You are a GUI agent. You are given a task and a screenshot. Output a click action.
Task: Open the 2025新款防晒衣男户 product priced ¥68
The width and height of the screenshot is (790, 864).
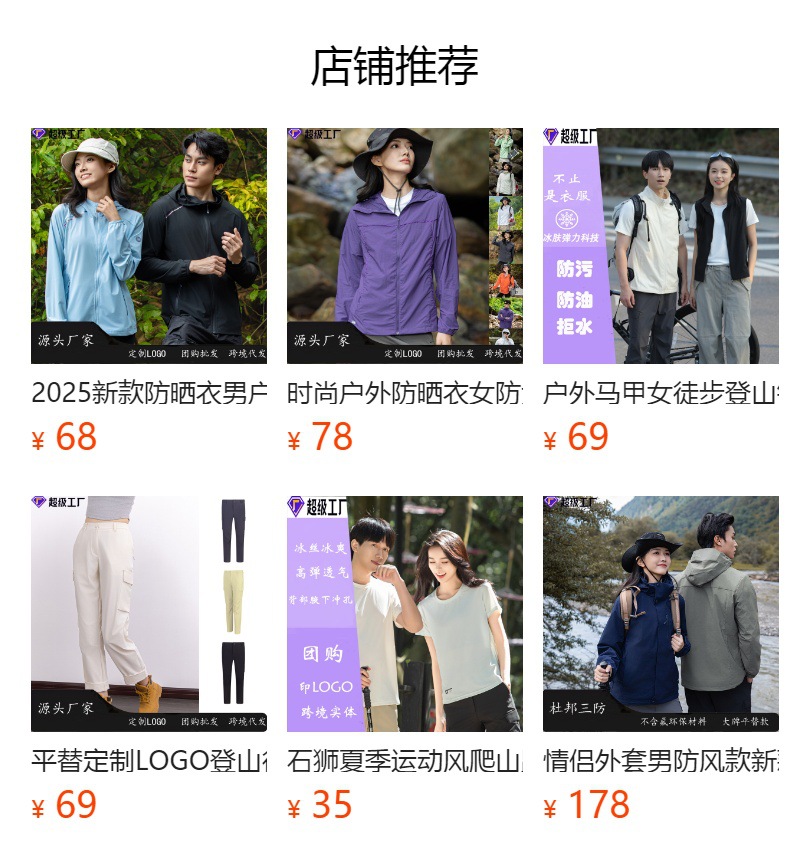149,246
